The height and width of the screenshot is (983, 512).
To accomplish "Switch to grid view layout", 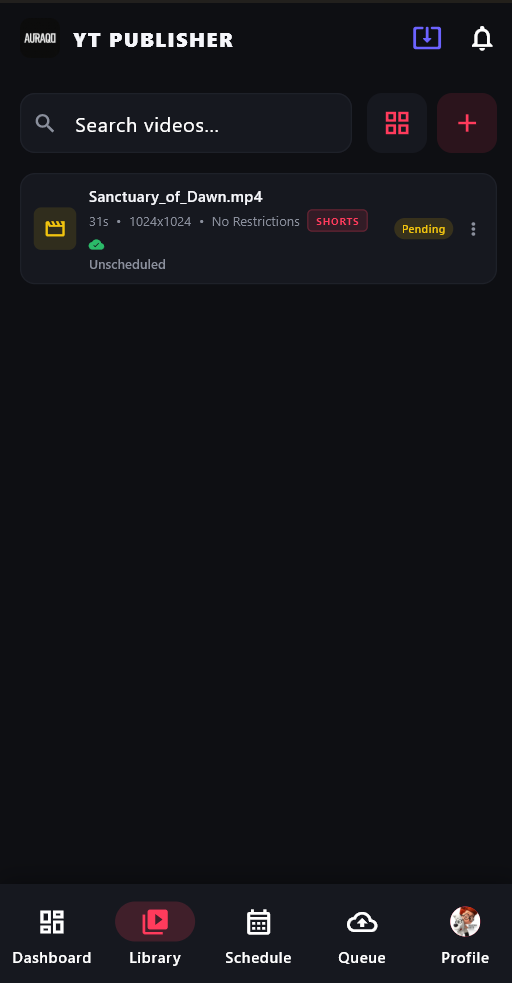I will point(397,124).
